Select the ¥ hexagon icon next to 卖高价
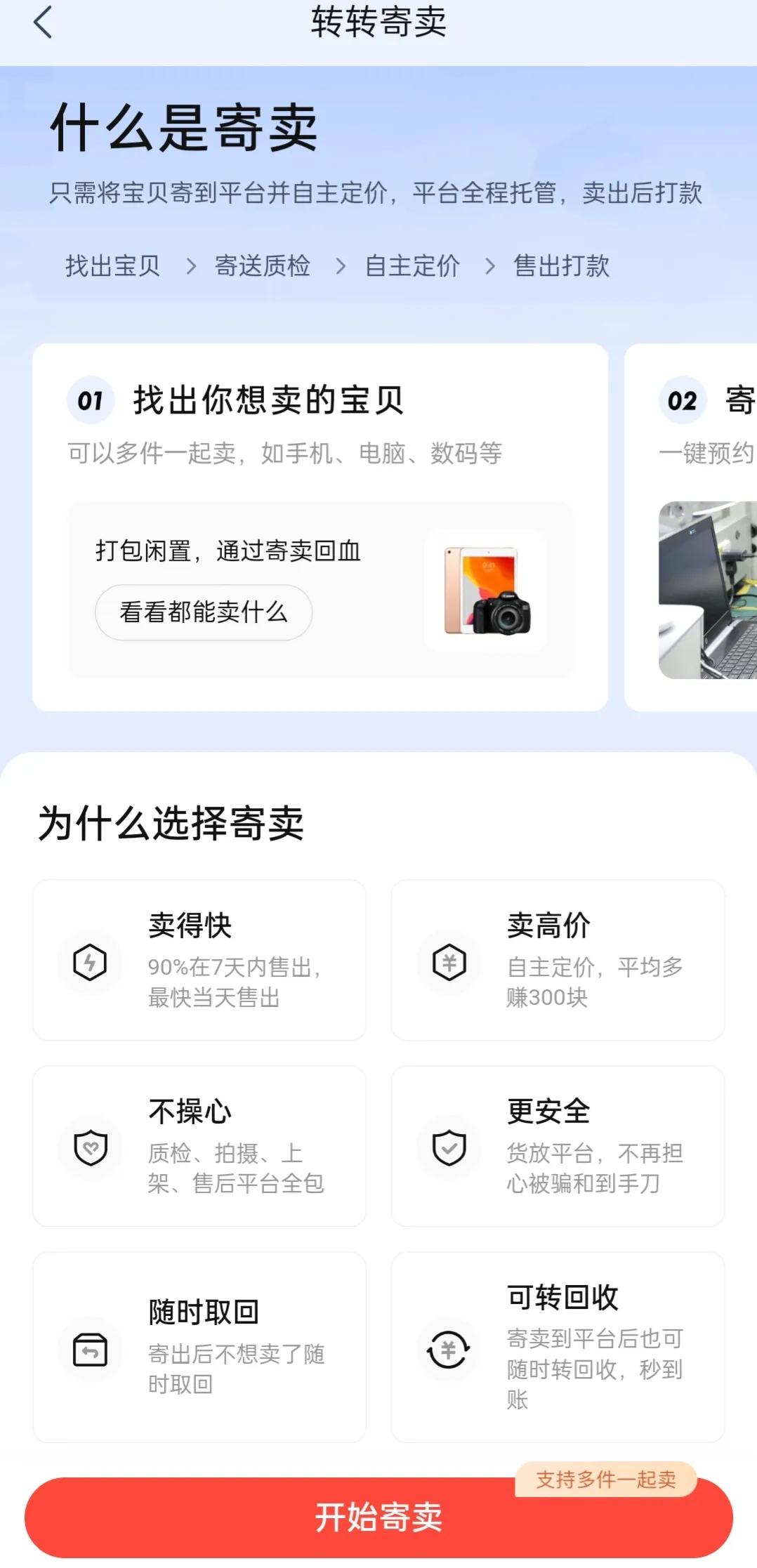 (450, 963)
